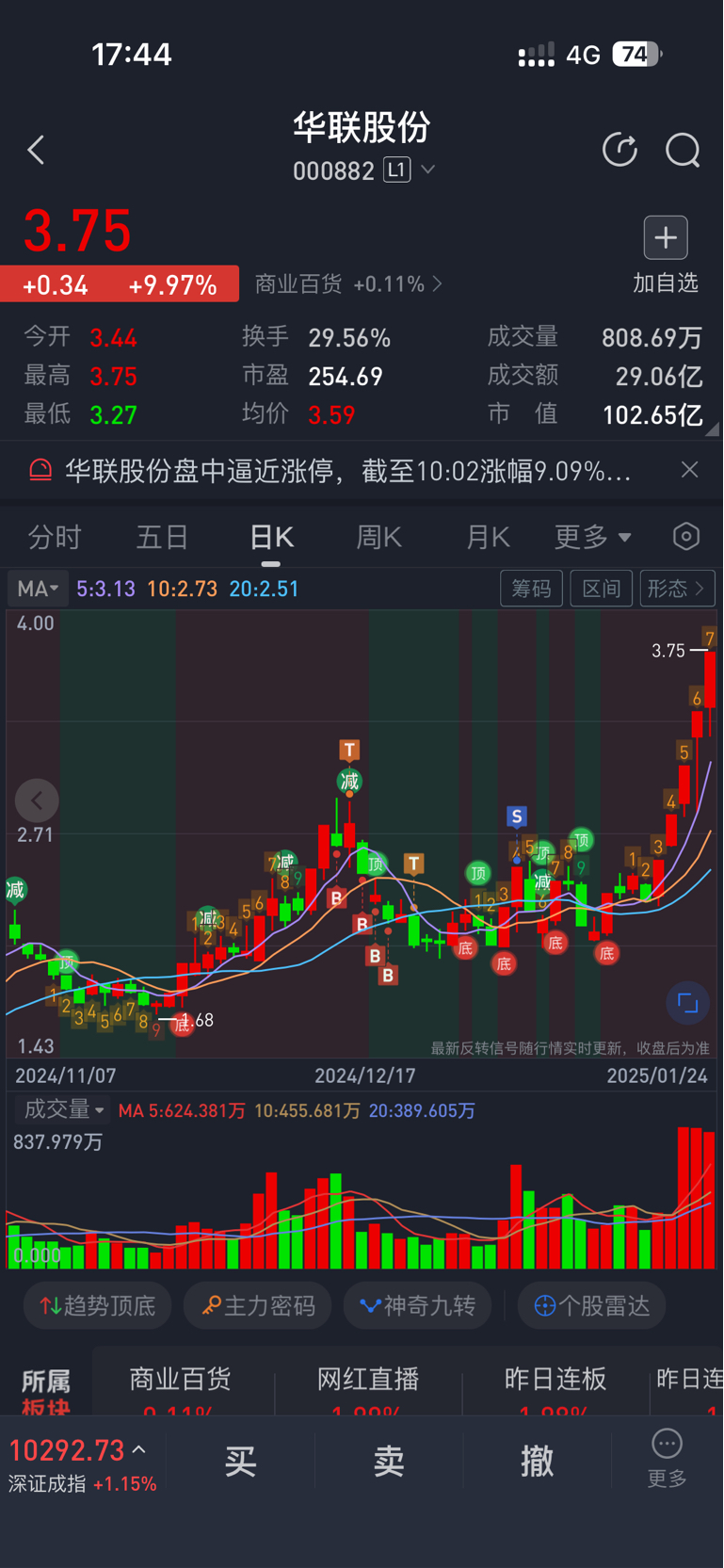Dismiss the news alert banner
This screenshot has height=1568, width=724.
(690, 470)
